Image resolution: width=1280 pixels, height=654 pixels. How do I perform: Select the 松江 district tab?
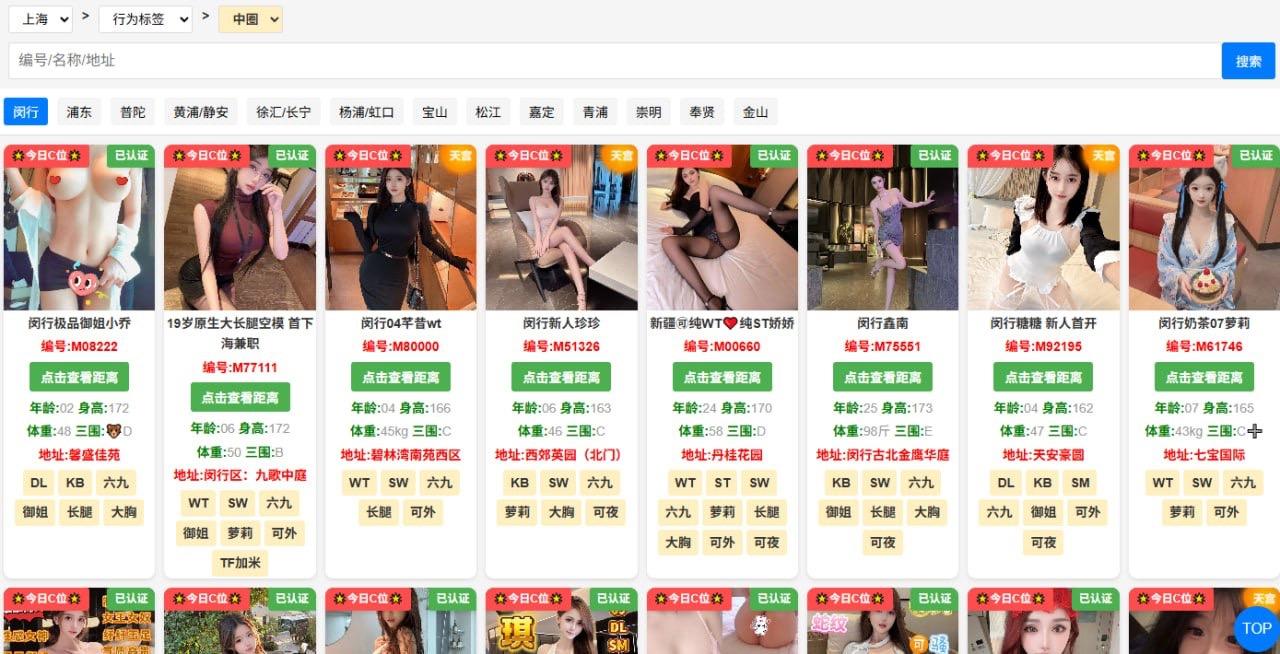pos(488,112)
